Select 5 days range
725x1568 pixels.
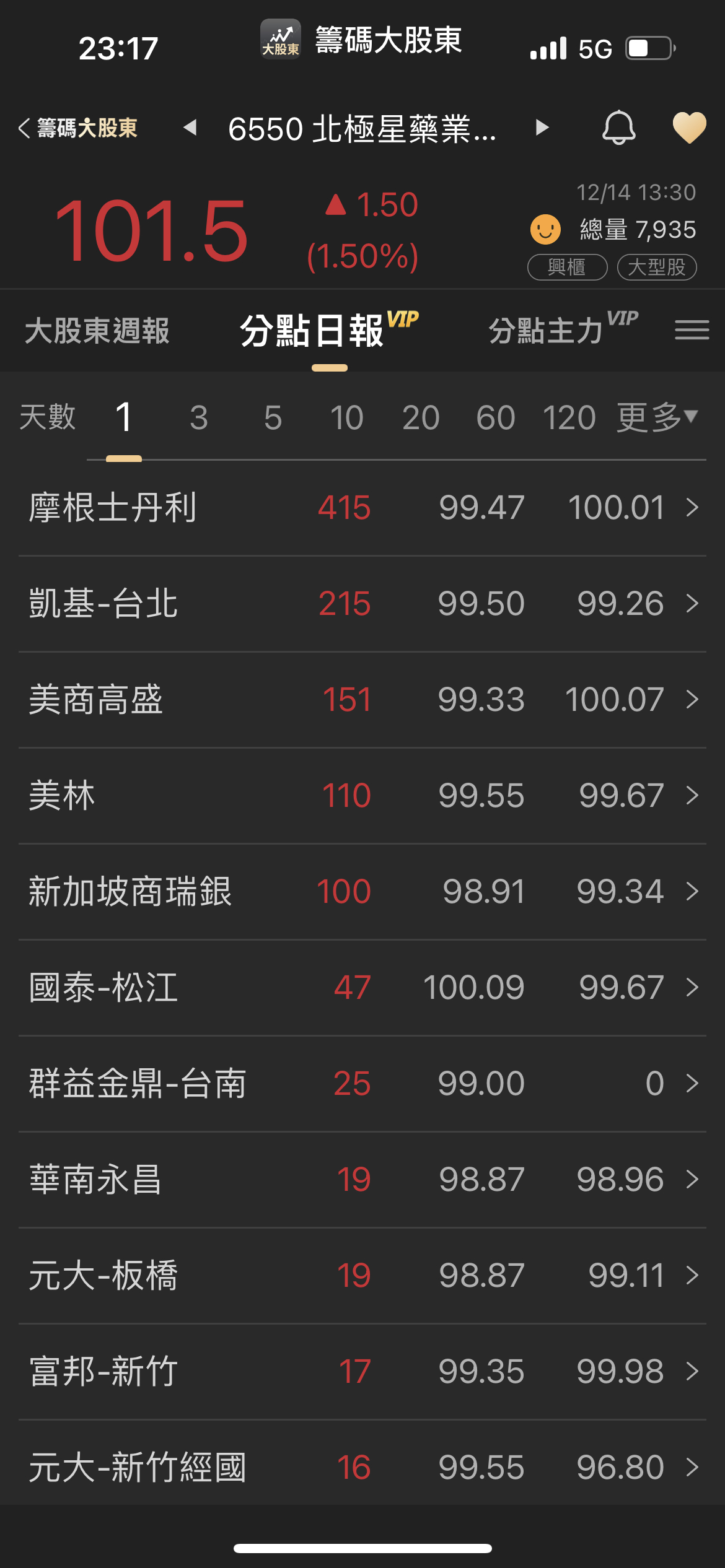(x=273, y=417)
